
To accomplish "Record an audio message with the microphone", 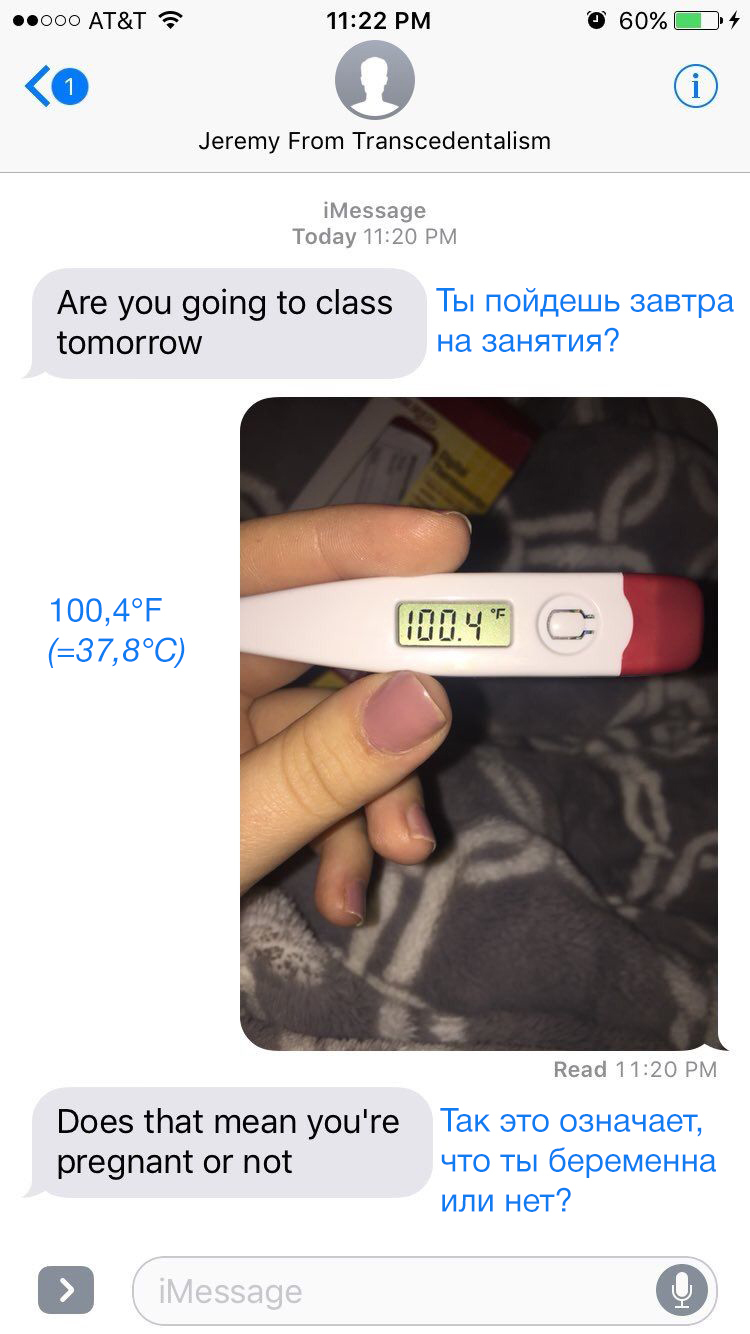I will [x=682, y=1291].
